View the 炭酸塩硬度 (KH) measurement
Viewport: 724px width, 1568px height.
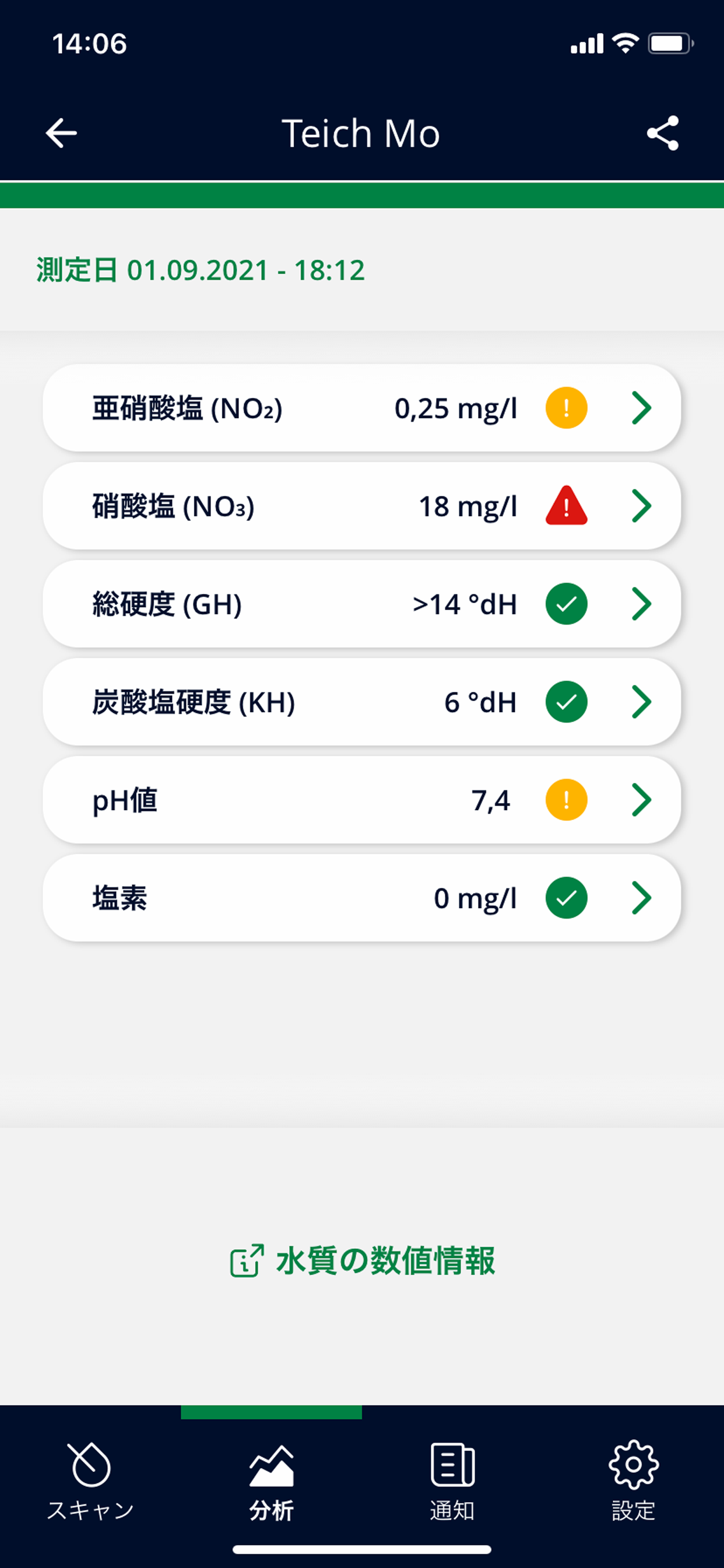pyautogui.click(x=361, y=702)
